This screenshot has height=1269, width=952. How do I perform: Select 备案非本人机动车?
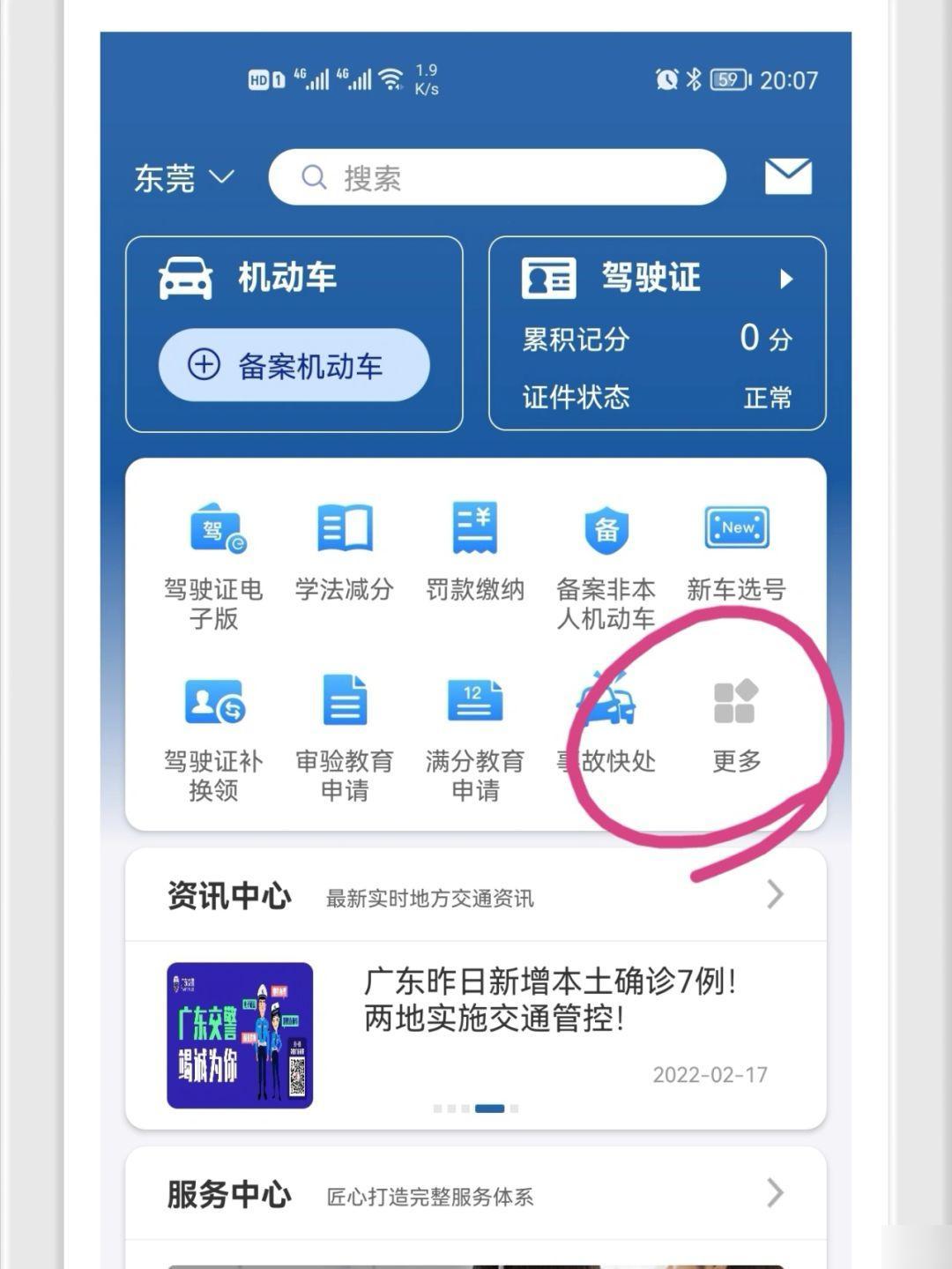pos(606,564)
